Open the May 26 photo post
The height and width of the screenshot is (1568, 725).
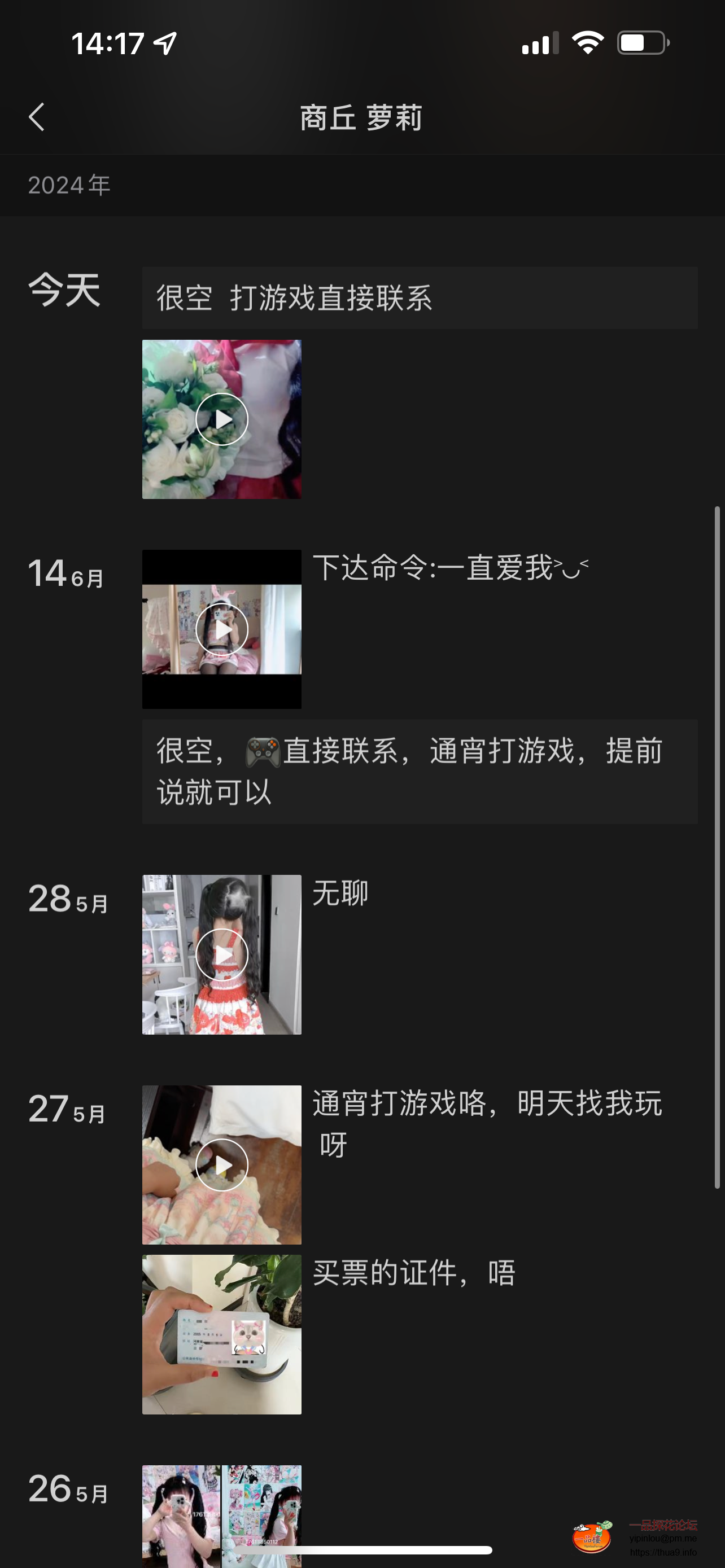click(221, 1516)
